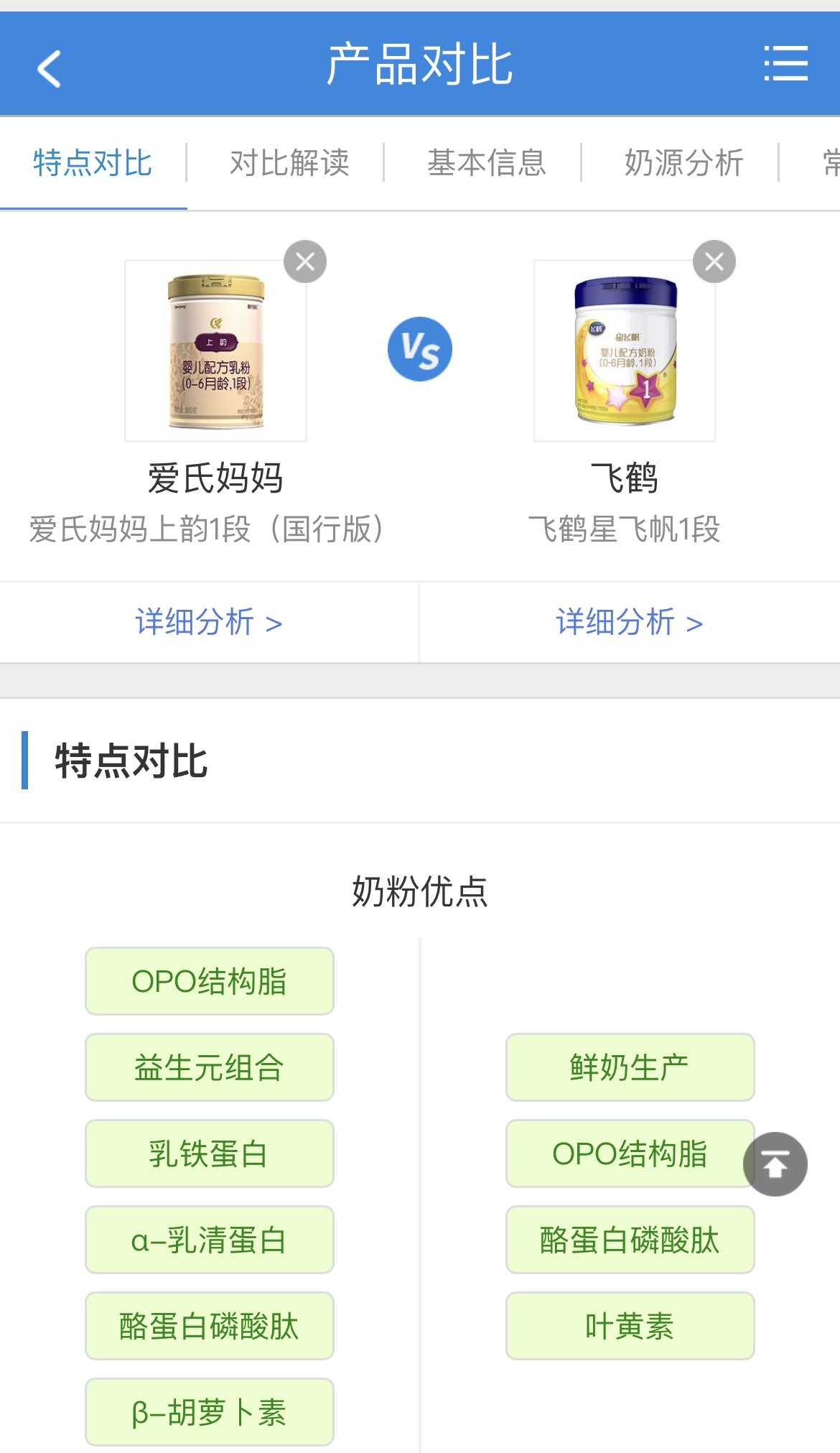Tap the 乳铁蛋白 tag
The height and width of the screenshot is (1453, 840).
tap(209, 1153)
